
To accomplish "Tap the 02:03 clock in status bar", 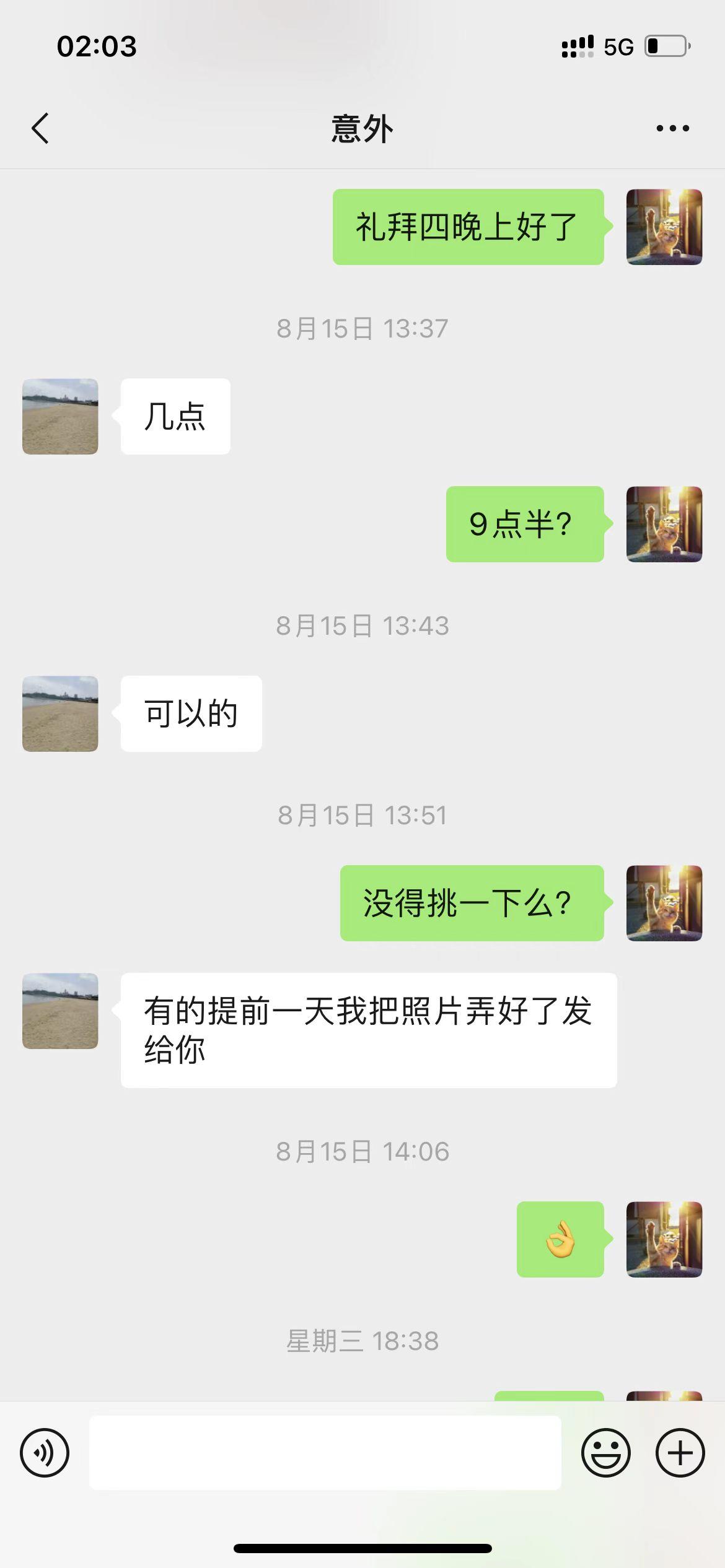I will coord(95,46).
